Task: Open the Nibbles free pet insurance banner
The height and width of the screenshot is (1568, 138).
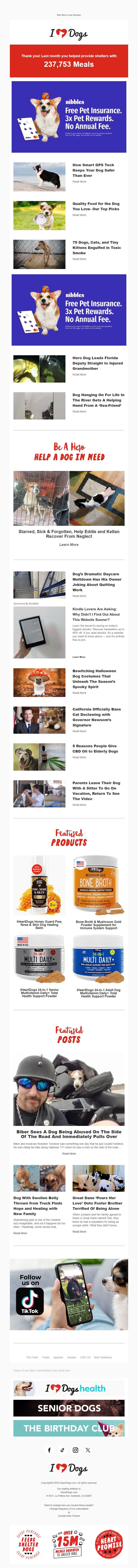Action: 69,117
